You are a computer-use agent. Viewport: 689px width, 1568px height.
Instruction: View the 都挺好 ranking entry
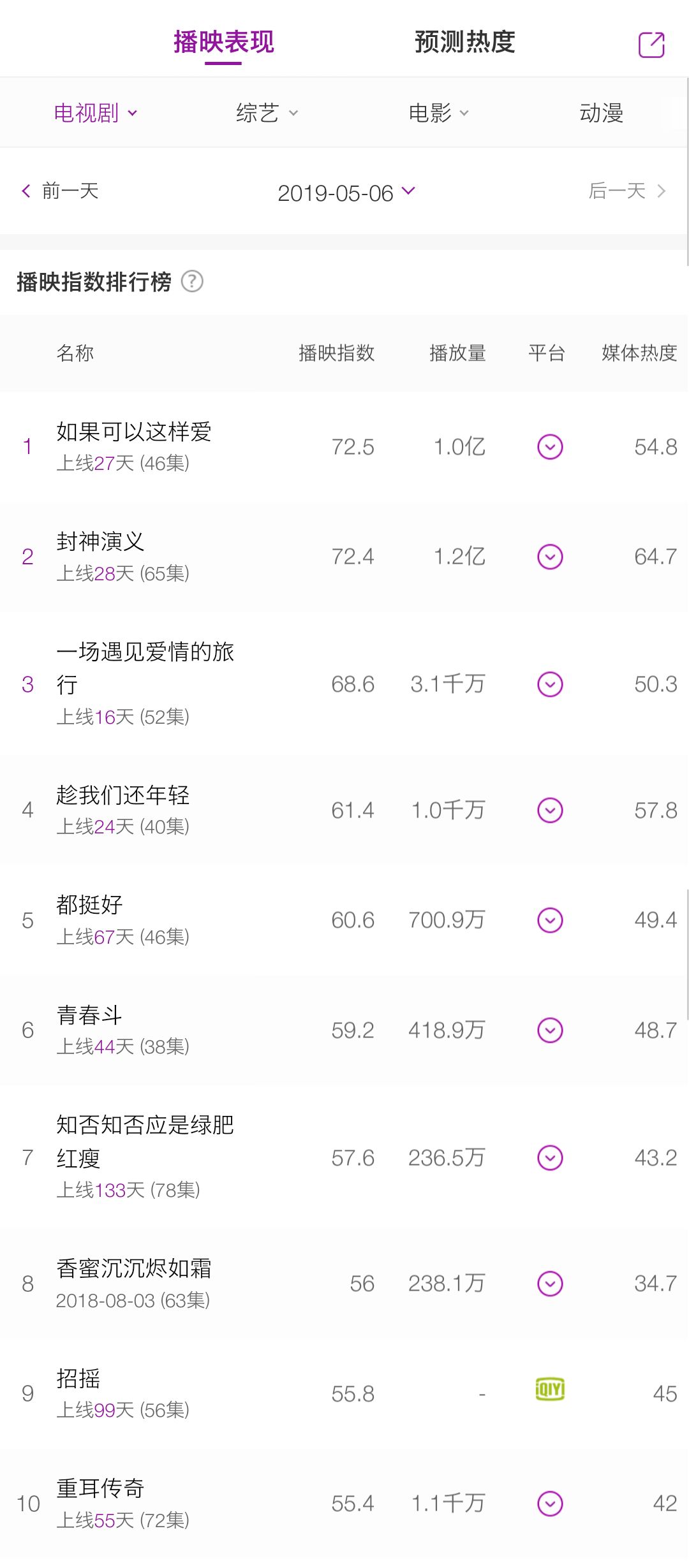89,905
